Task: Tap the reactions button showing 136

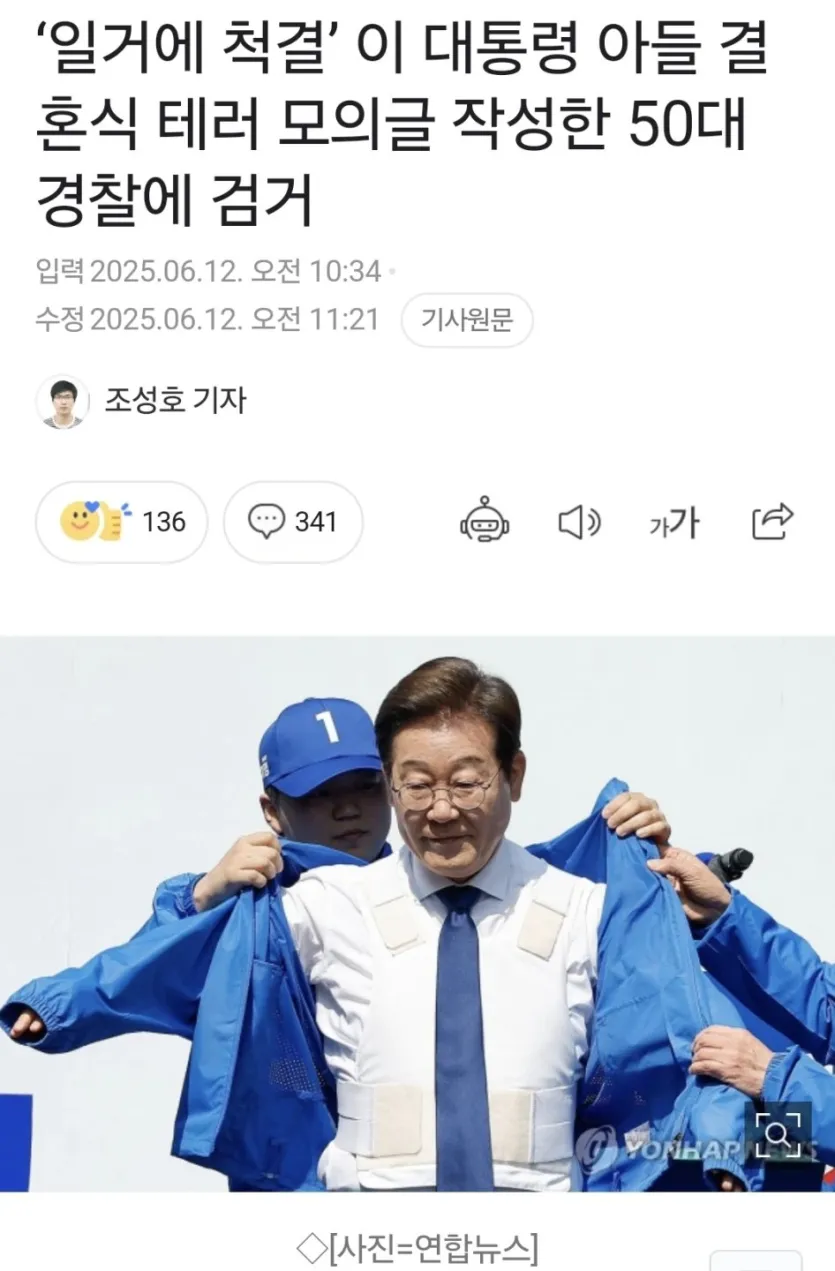Action: (122, 521)
